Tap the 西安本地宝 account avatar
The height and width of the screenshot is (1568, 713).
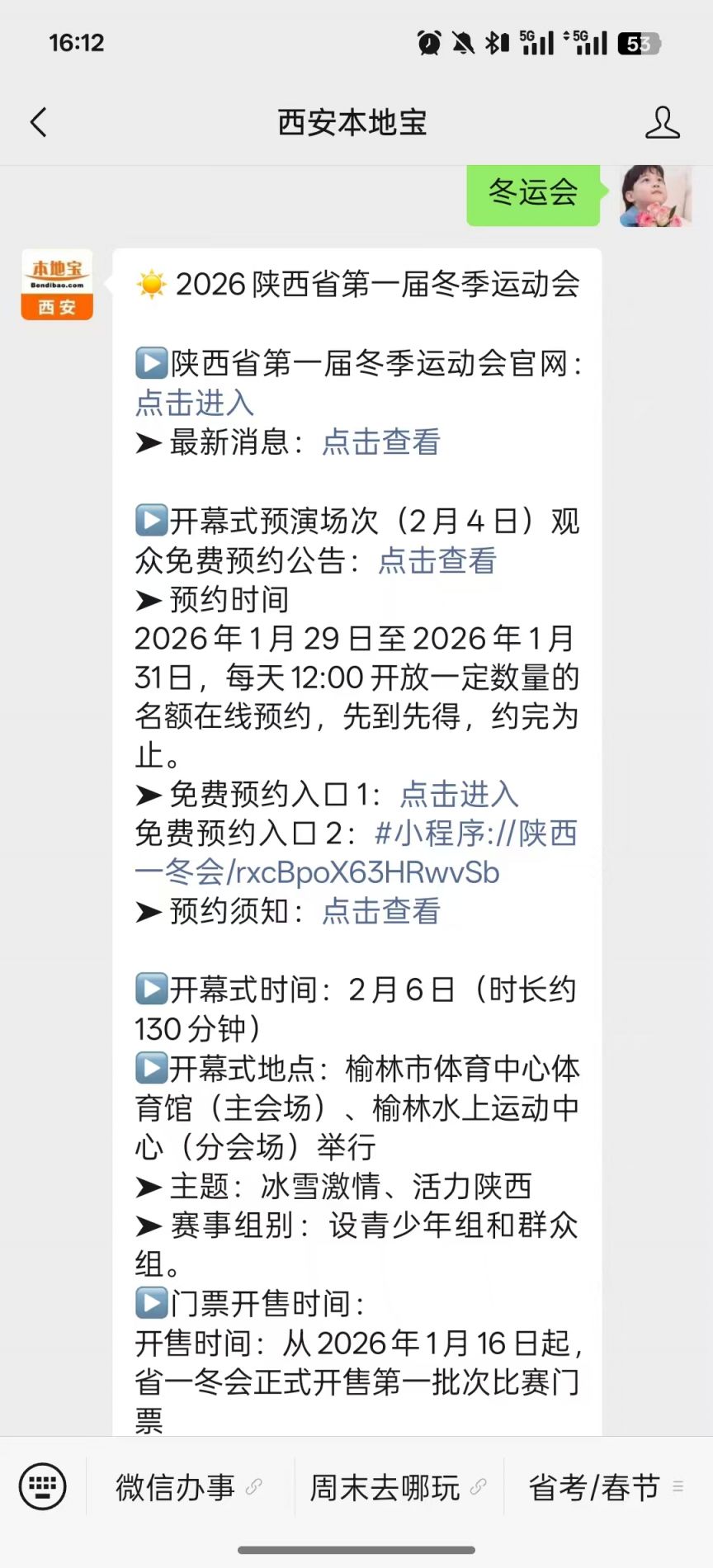pos(57,285)
